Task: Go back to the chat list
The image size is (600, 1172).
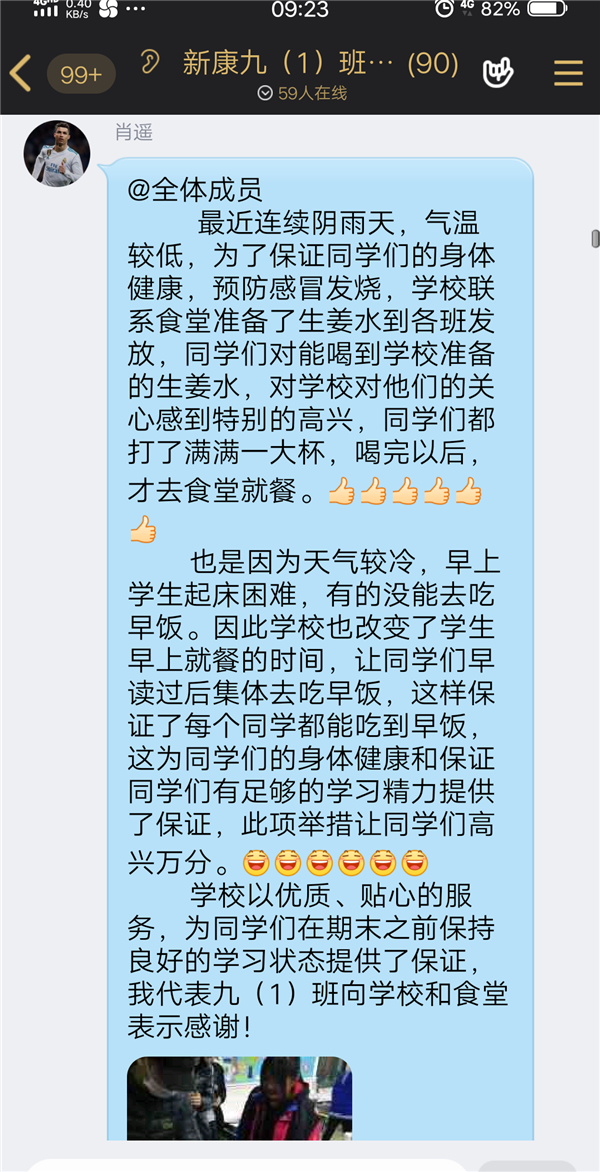Action: click(20, 73)
